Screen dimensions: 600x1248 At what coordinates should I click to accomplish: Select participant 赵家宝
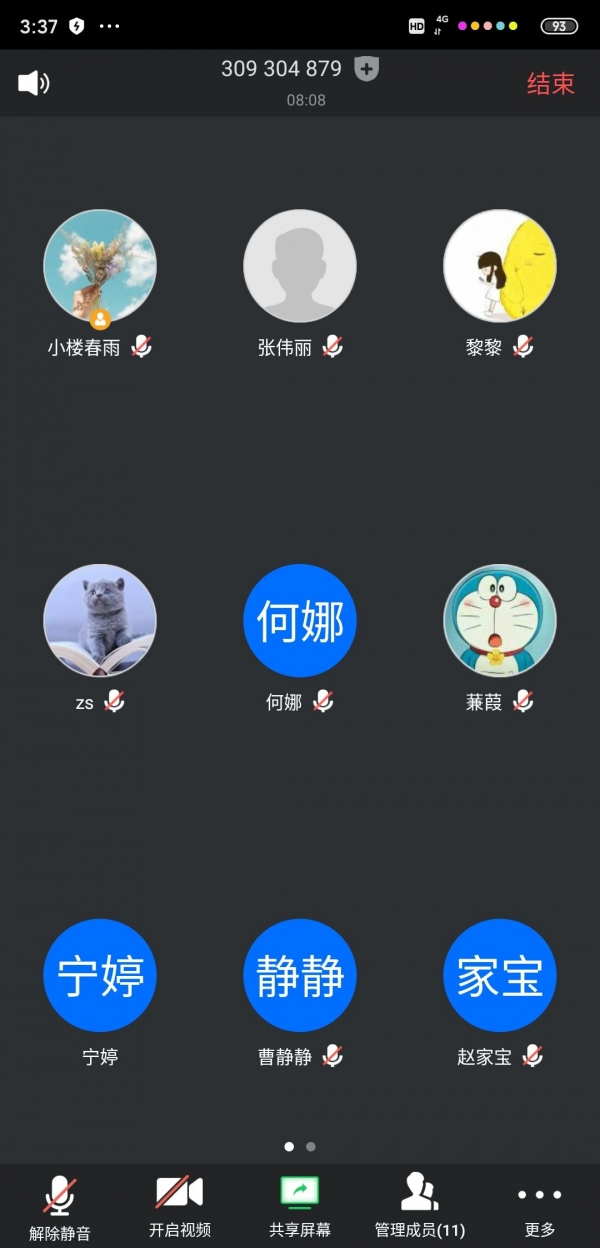click(500, 976)
